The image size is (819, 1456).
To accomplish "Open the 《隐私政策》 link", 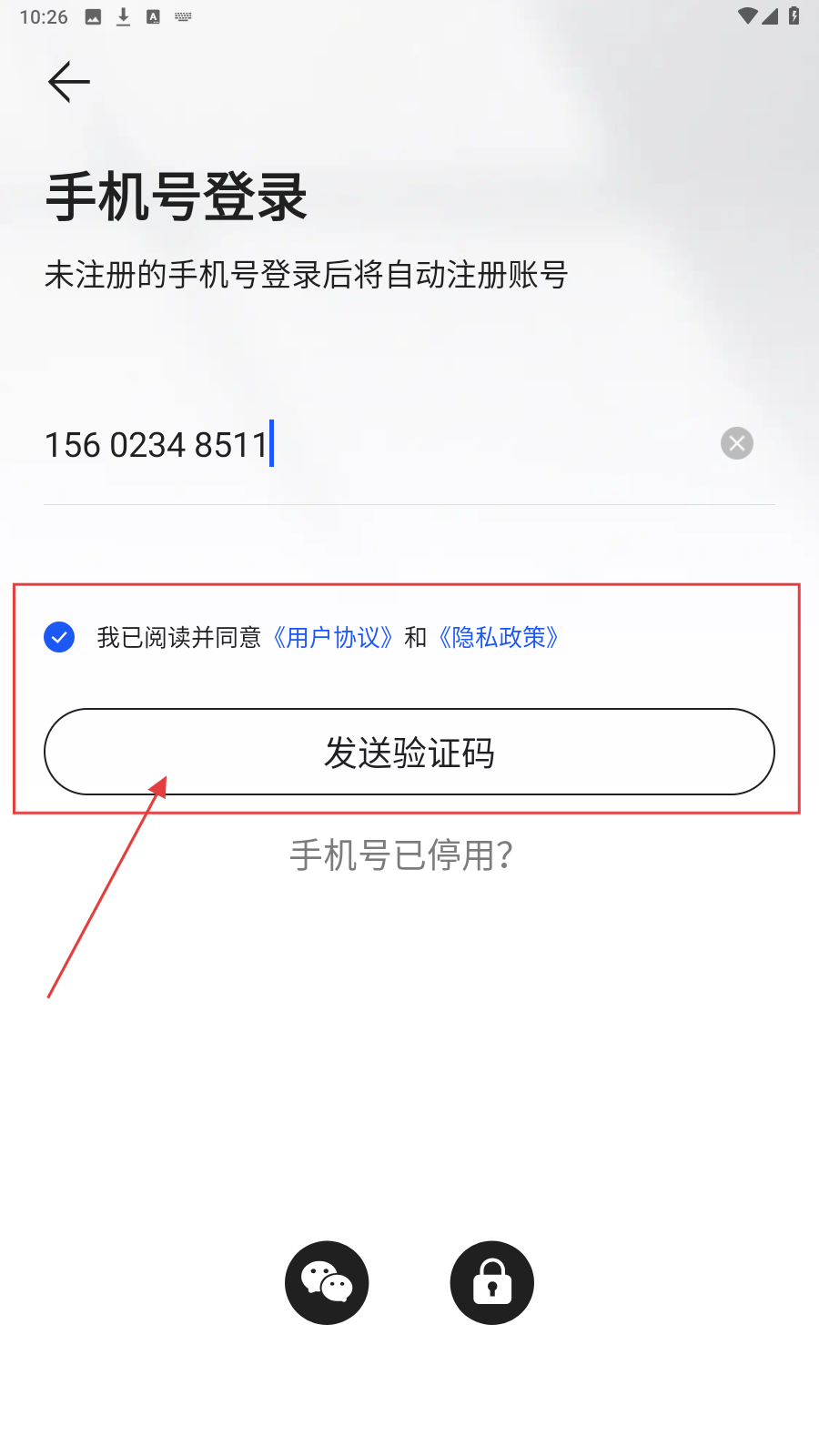I will [499, 637].
